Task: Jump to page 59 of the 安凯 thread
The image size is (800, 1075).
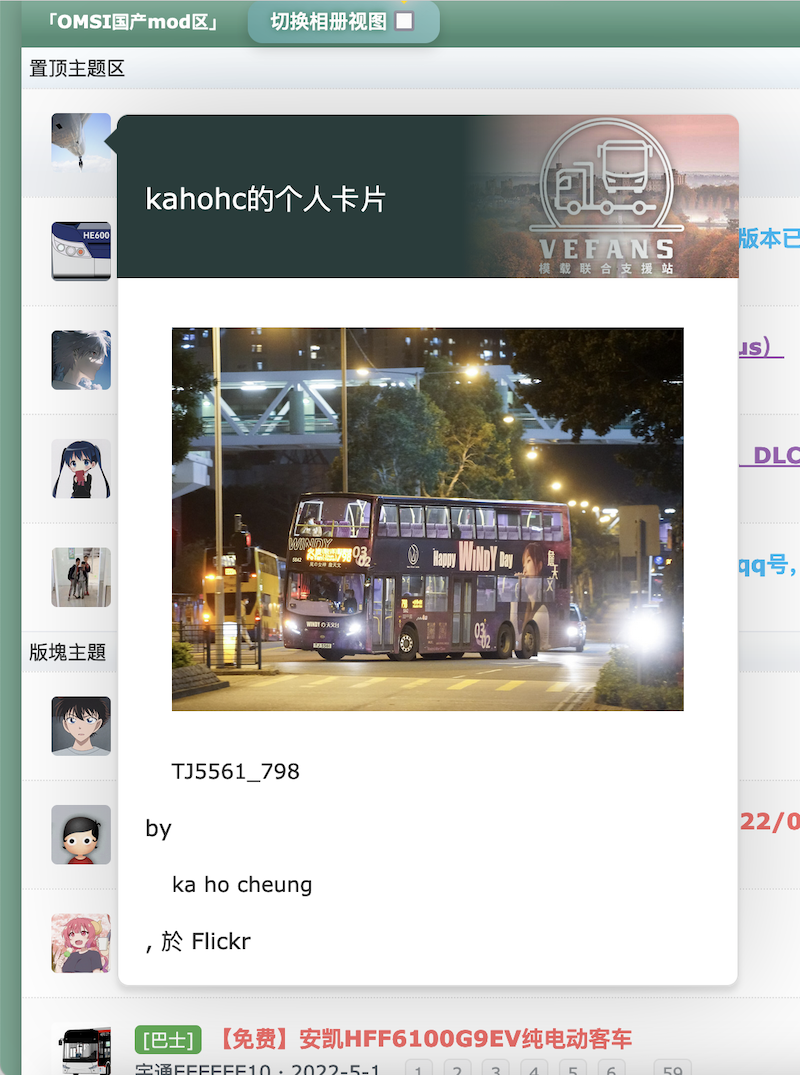Action: [672, 1070]
